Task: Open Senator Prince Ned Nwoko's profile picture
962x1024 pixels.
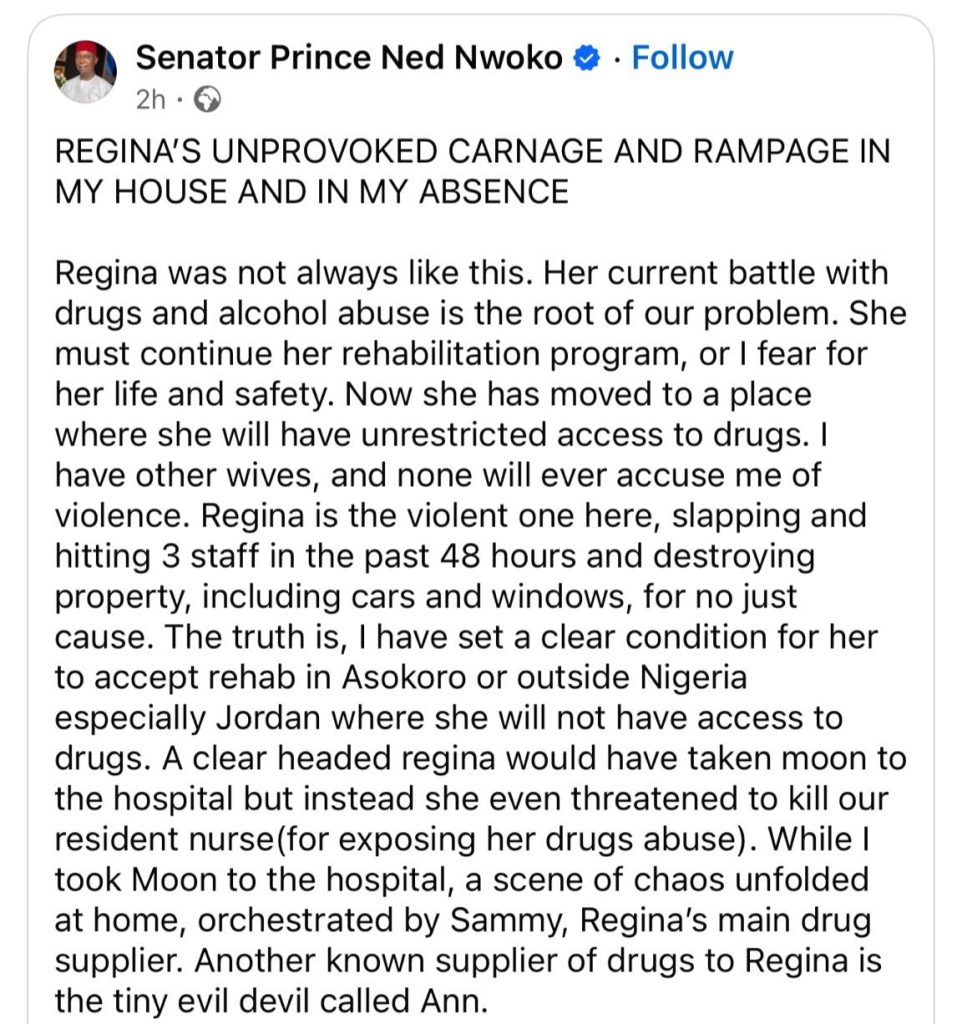Action: [86, 72]
